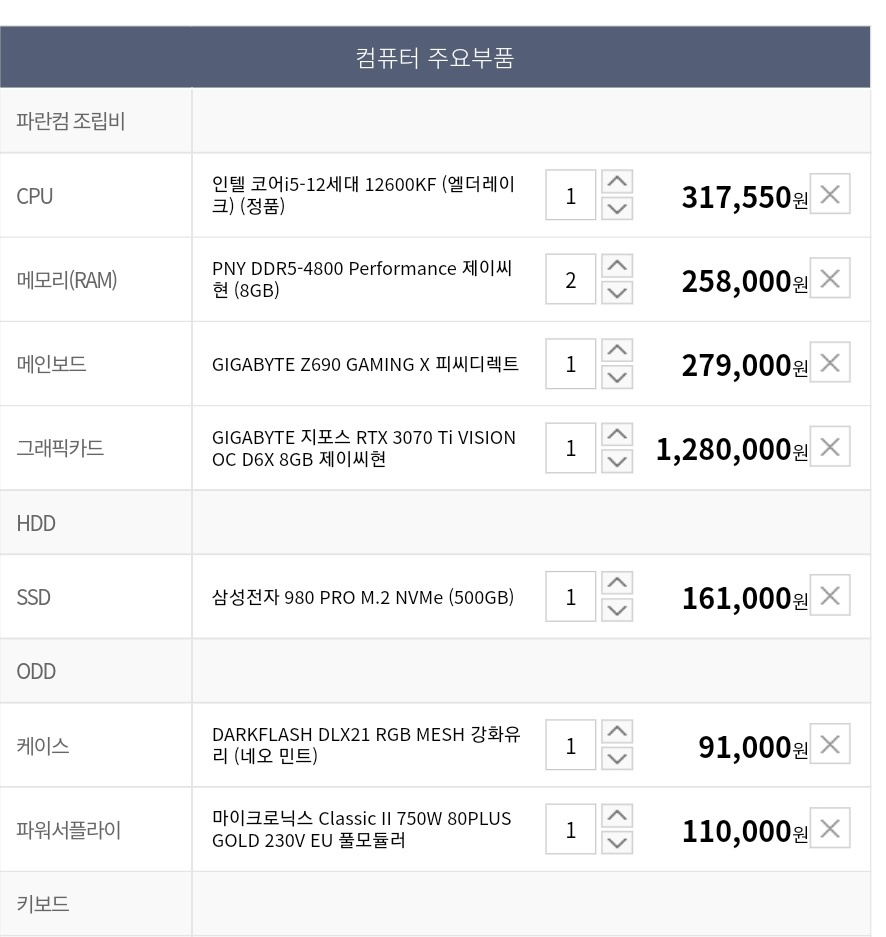Increase CPU quantity with the up arrow
Viewport: 886px width, 937px height.
pyautogui.click(x=618, y=182)
